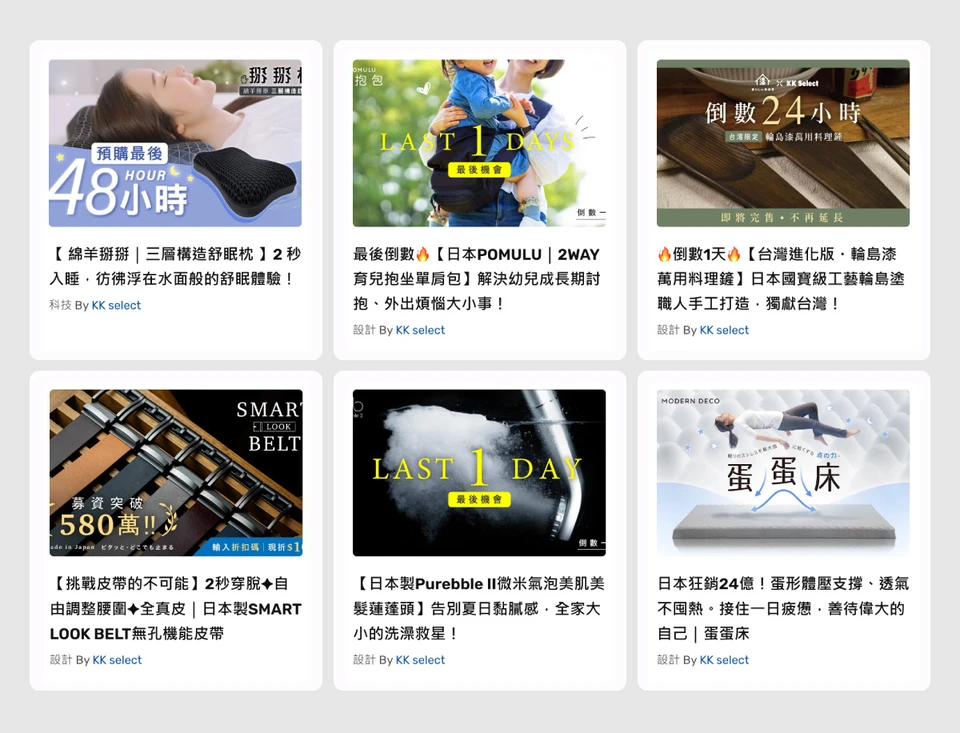The height and width of the screenshot is (733, 960).
Task: Open the 綿羊掰掰 sleep pillow card
Action: [x=175, y=144]
